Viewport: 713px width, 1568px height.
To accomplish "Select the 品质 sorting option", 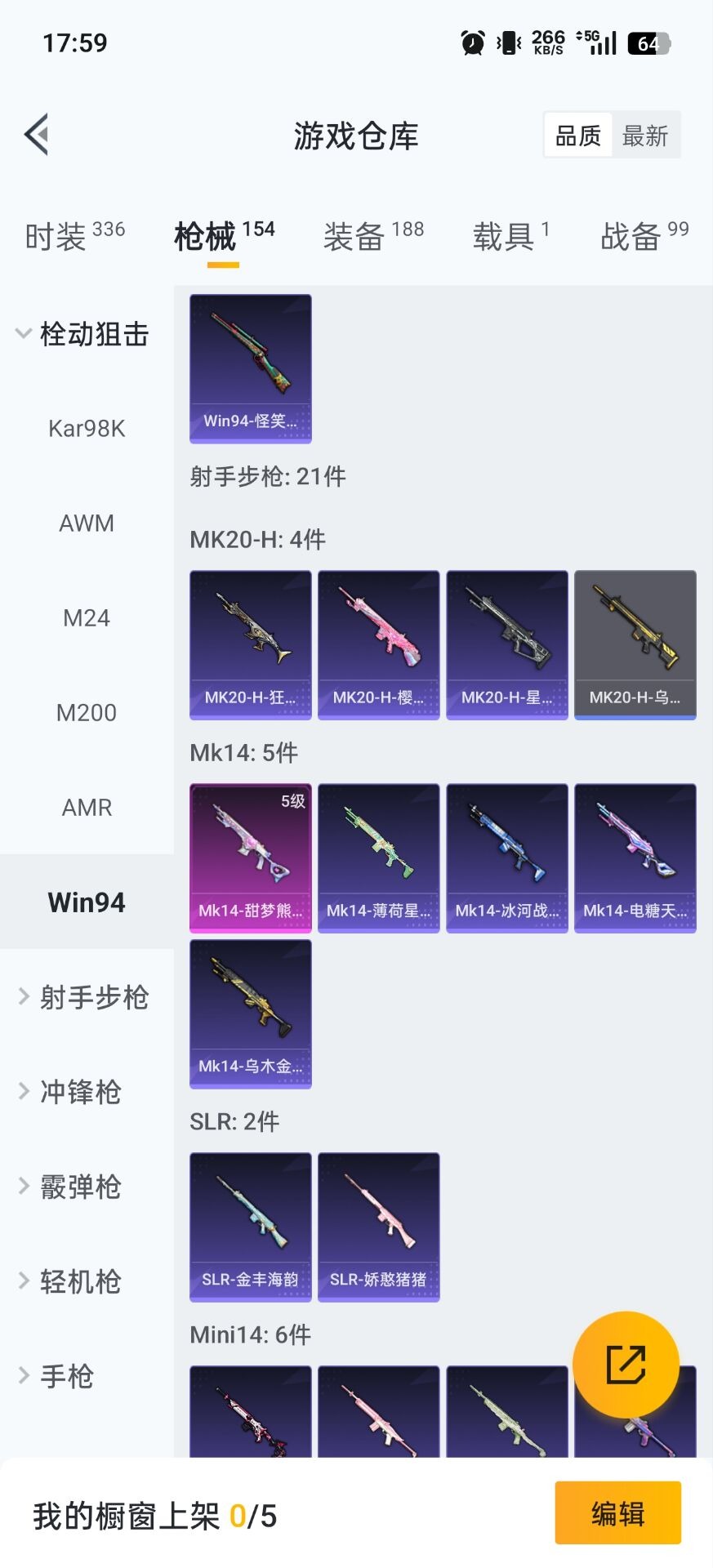I will 578,134.
